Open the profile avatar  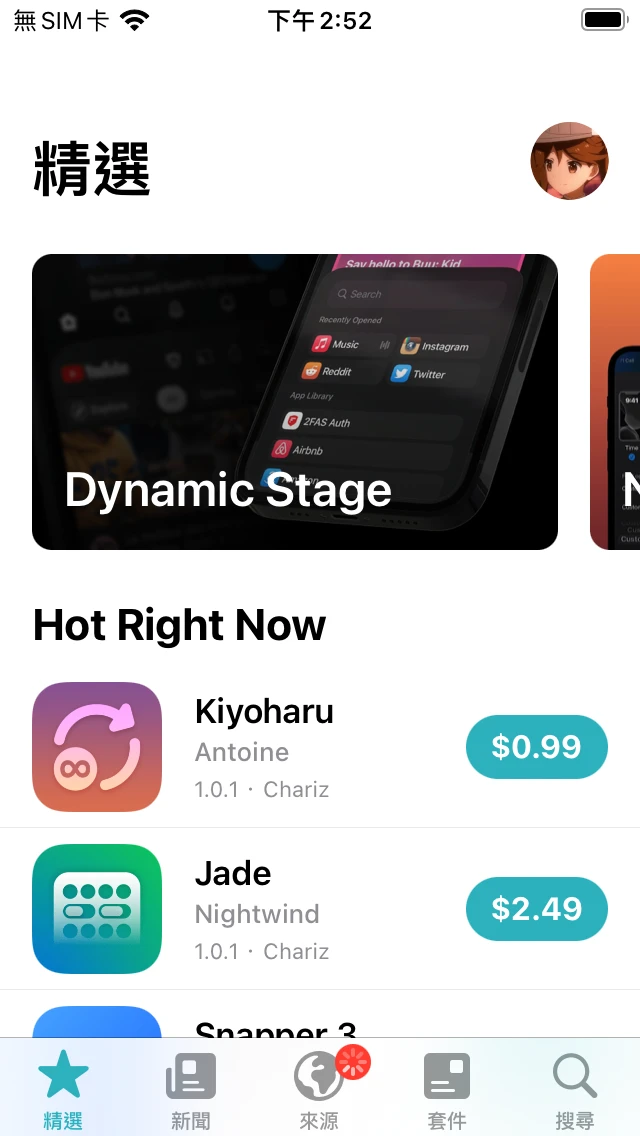[x=569, y=161]
